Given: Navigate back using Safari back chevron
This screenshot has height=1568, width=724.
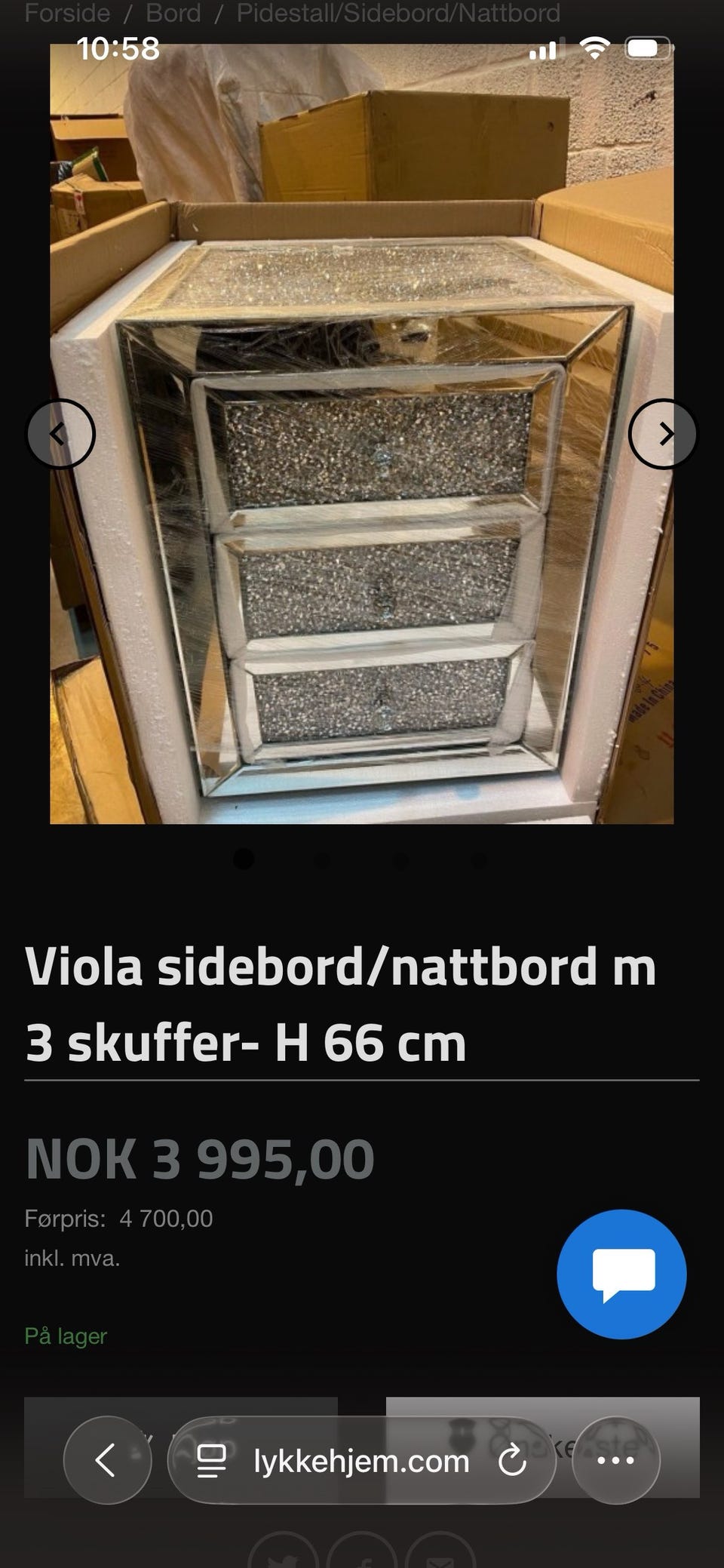Looking at the screenshot, I should pyautogui.click(x=106, y=1459).
